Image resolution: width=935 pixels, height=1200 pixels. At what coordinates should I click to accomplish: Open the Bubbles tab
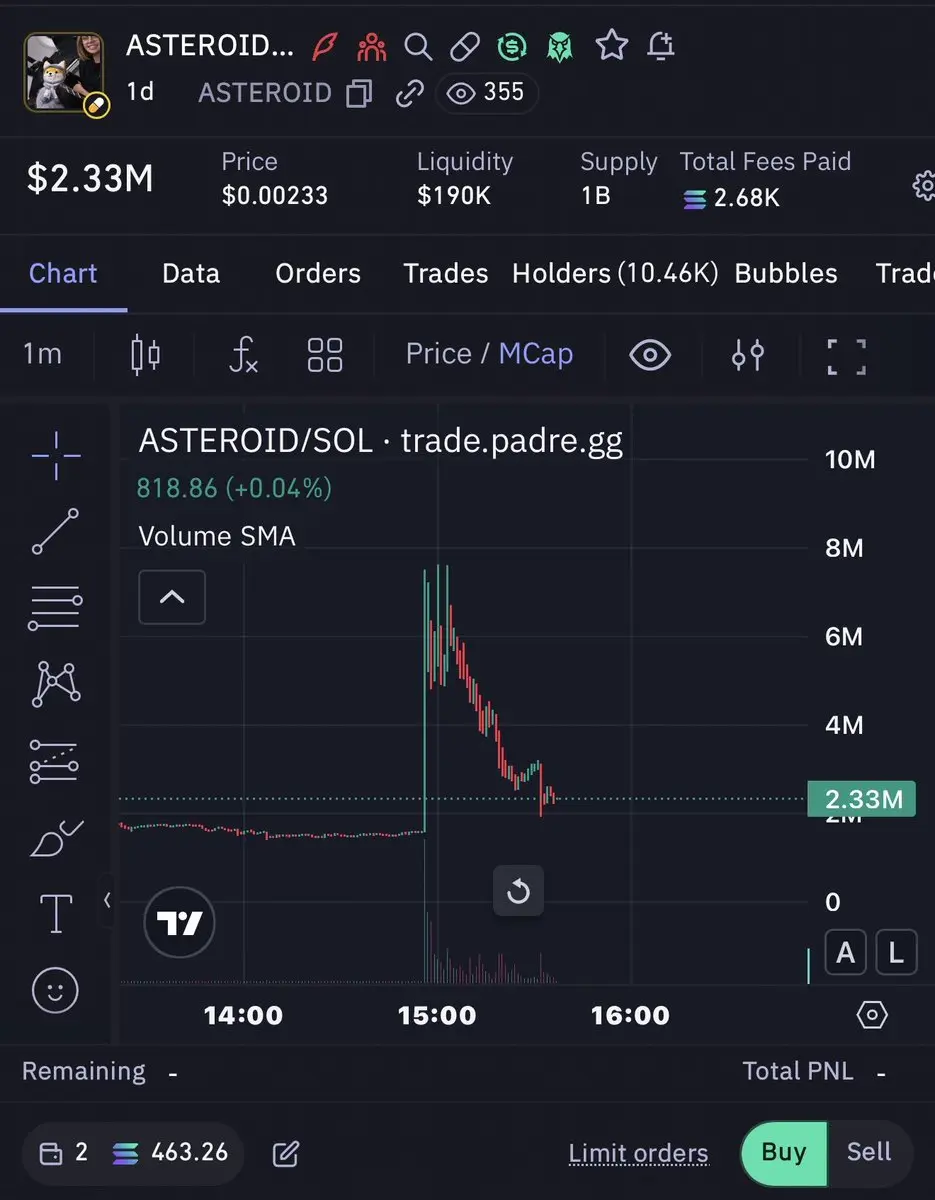786,274
